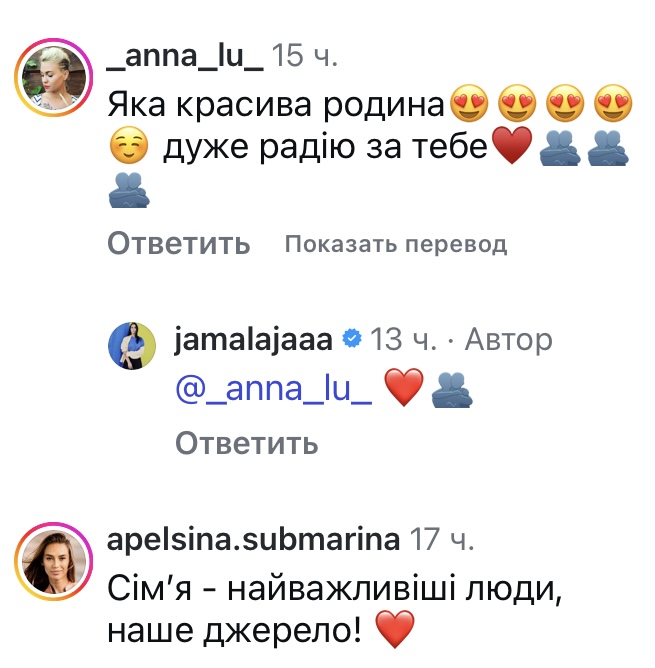Open jamalajaaa's profile picture
This screenshot has height=668, width=655.
(x=130, y=347)
